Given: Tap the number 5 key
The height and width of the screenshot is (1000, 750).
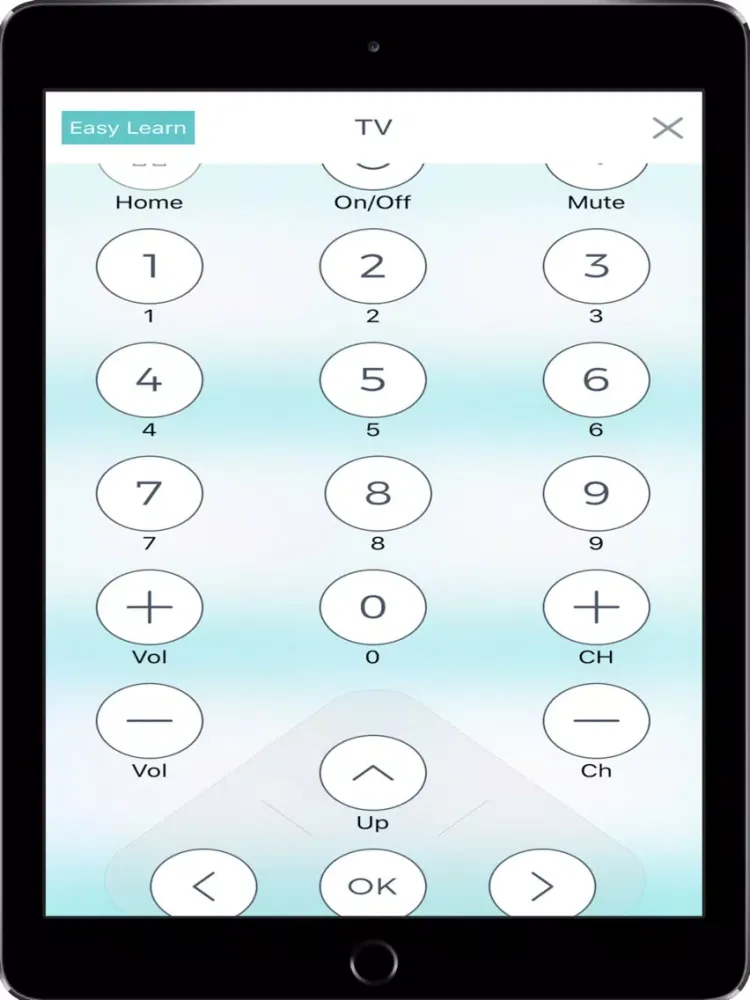Looking at the screenshot, I should [x=373, y=380].
